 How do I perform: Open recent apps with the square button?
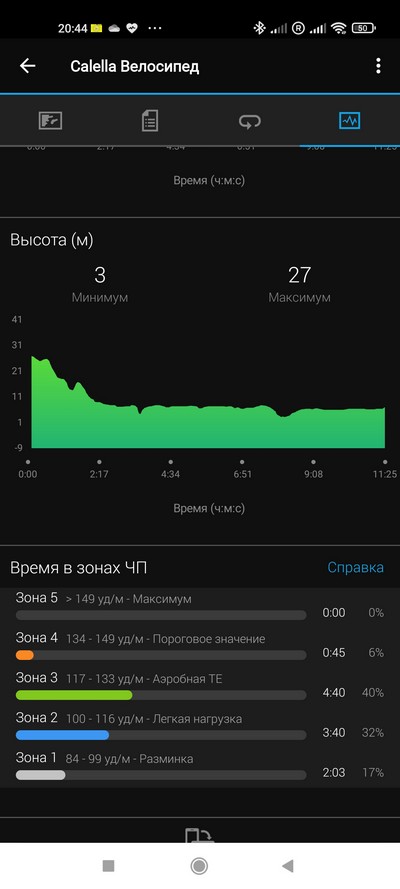pyautogui.click(x=108, y=866)
